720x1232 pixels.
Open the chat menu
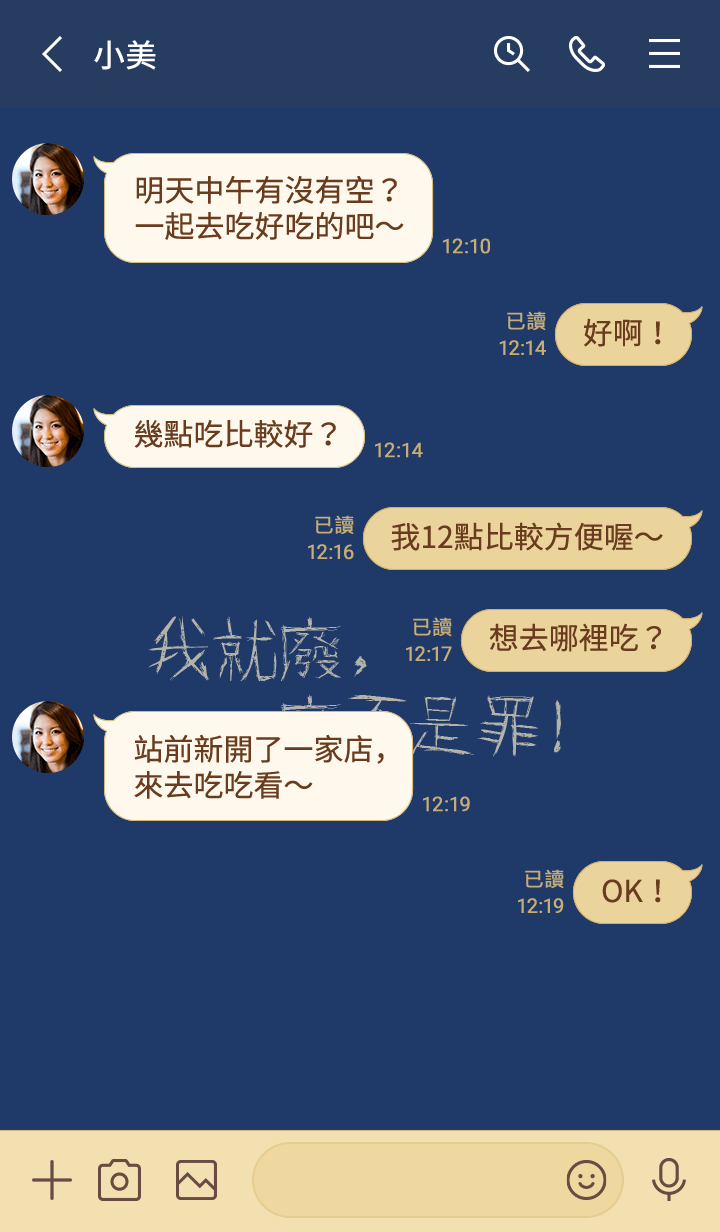(664, 54)
